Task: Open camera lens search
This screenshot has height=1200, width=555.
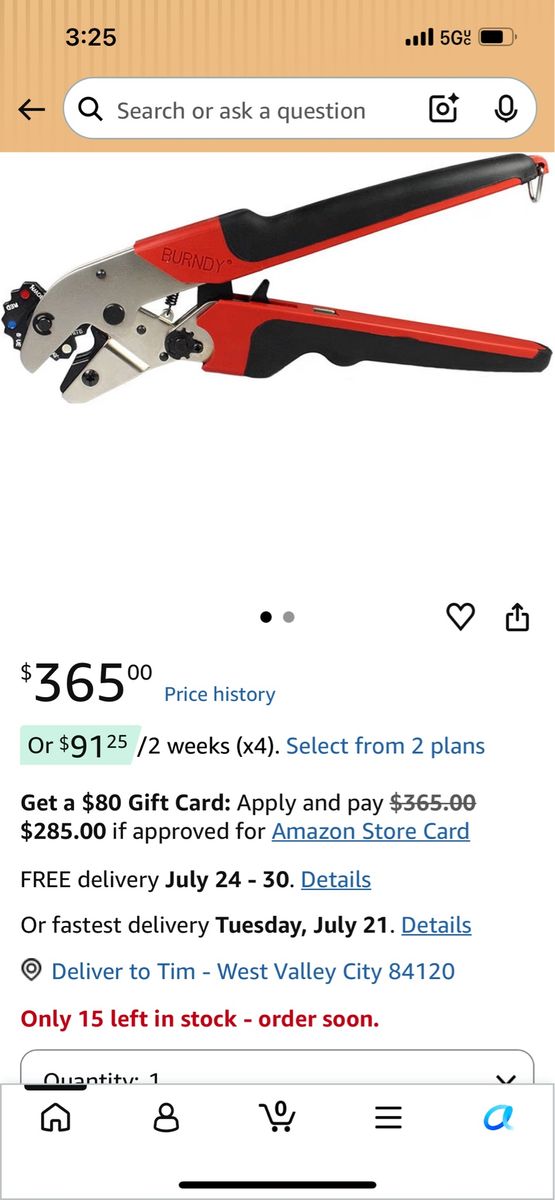Action: pos(444,110)
